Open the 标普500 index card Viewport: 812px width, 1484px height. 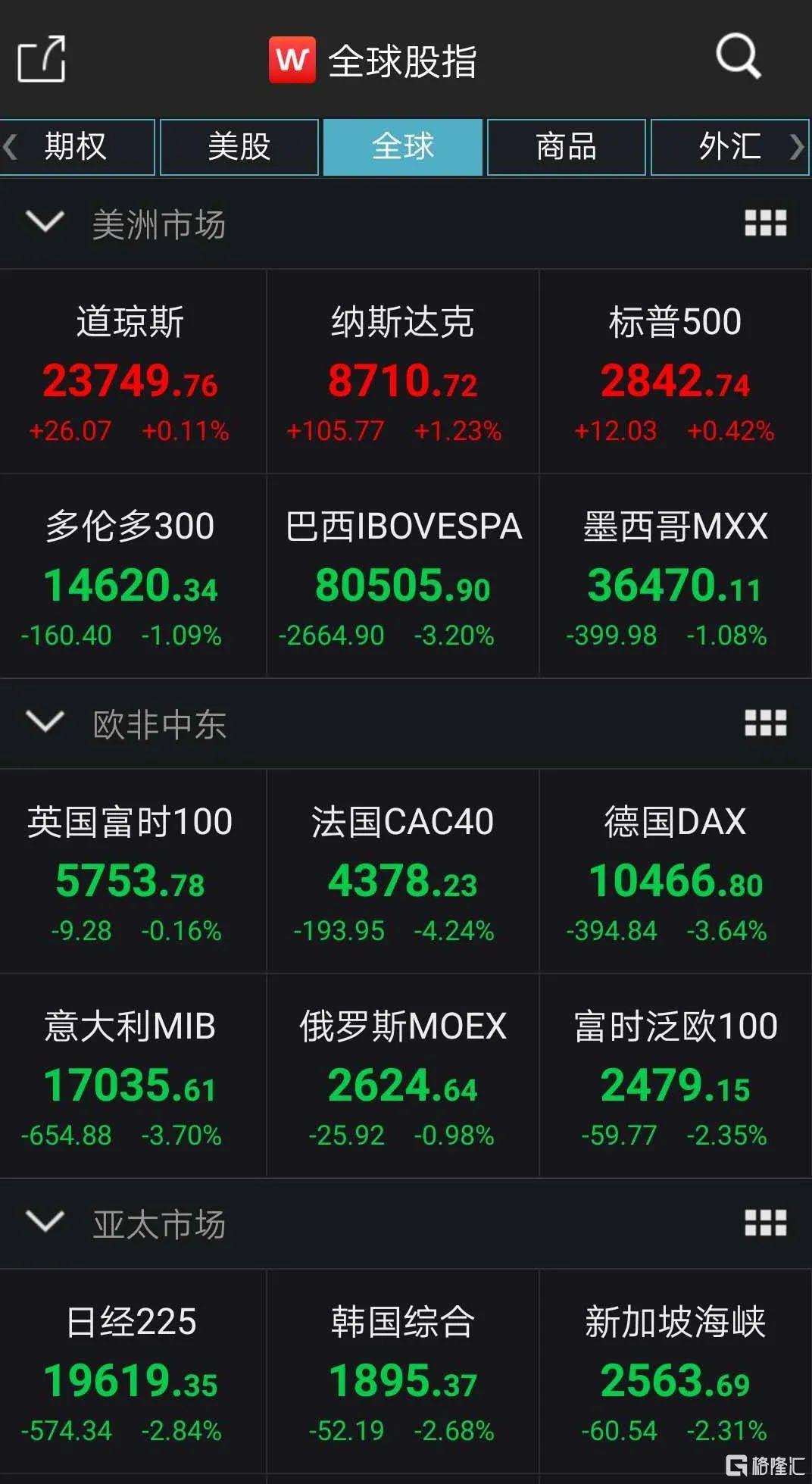(675, 372)
